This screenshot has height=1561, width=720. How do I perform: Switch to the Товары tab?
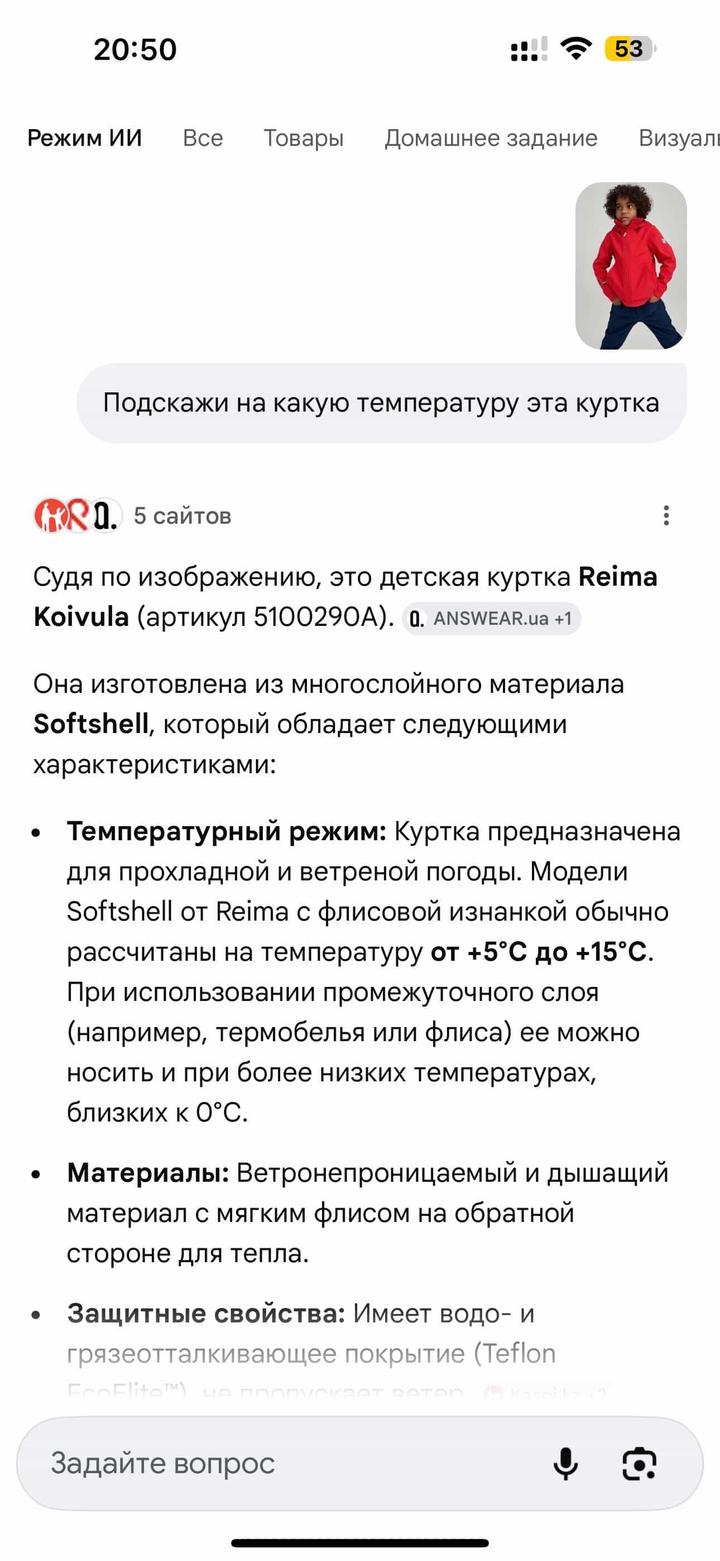[x=303, y=138]
